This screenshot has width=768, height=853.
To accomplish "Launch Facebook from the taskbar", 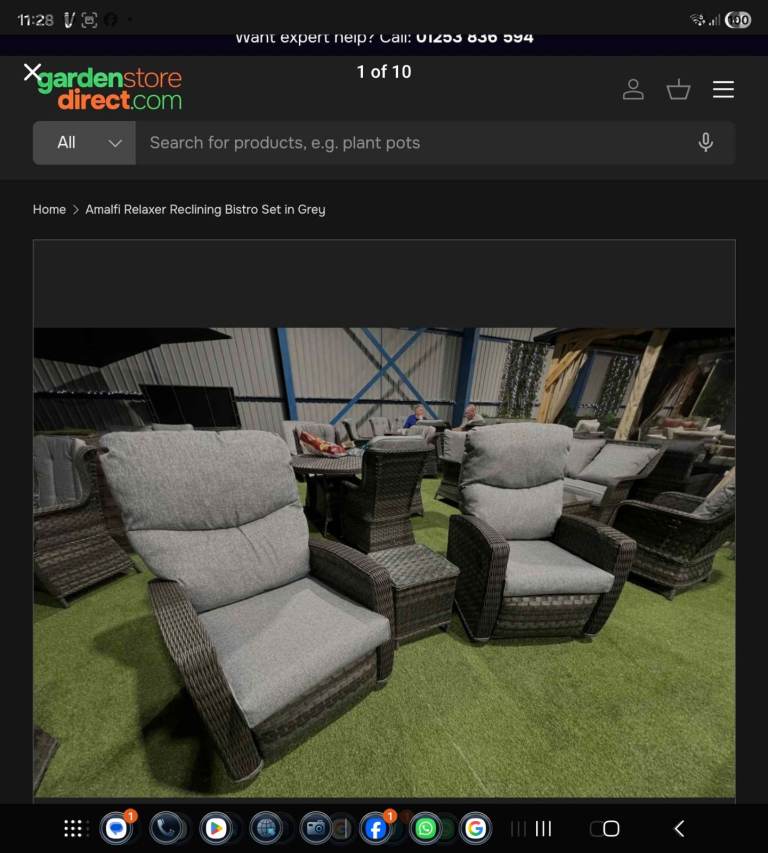I will click(x=375, y=828).
